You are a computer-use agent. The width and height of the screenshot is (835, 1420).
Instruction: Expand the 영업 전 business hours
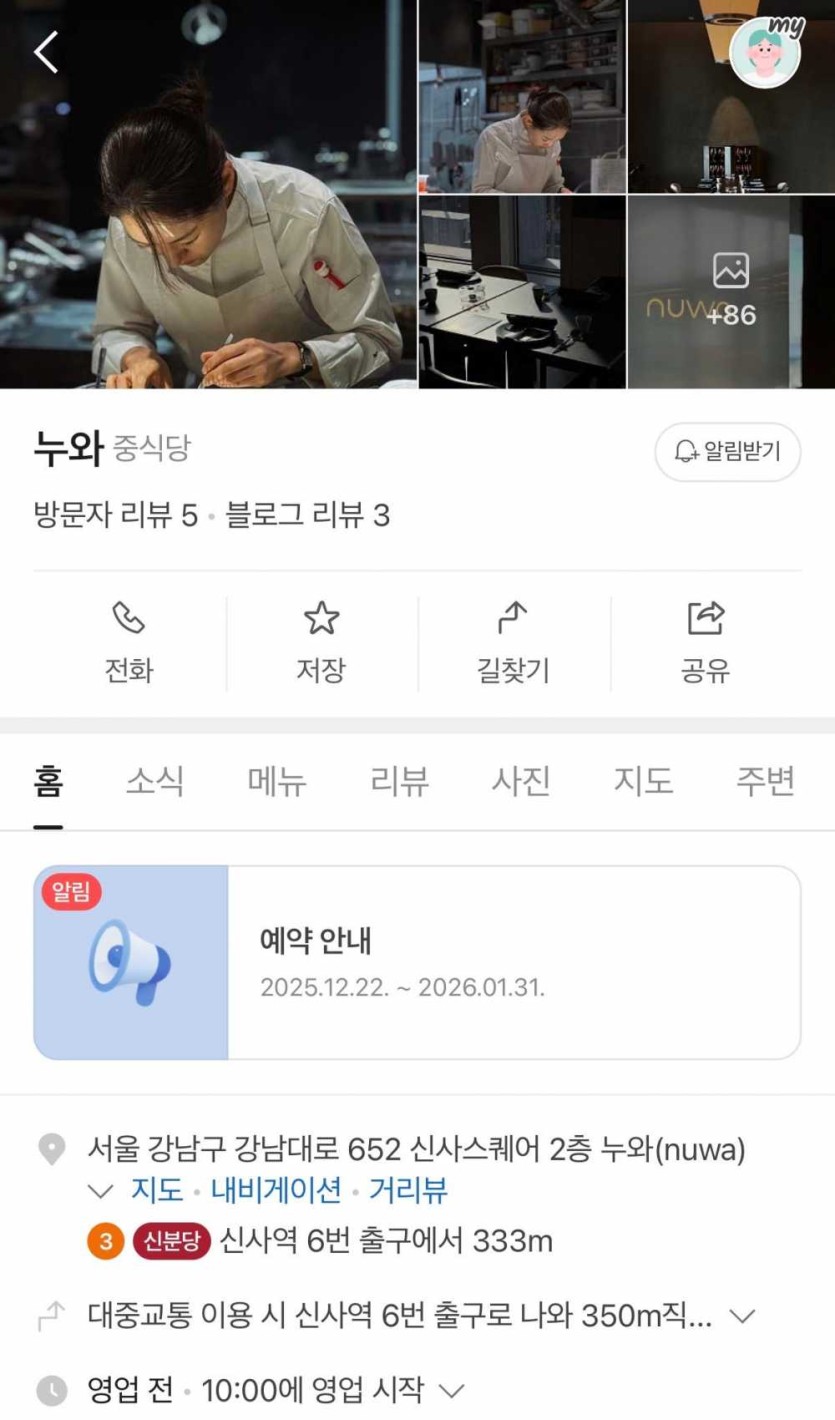(452, 1390)
